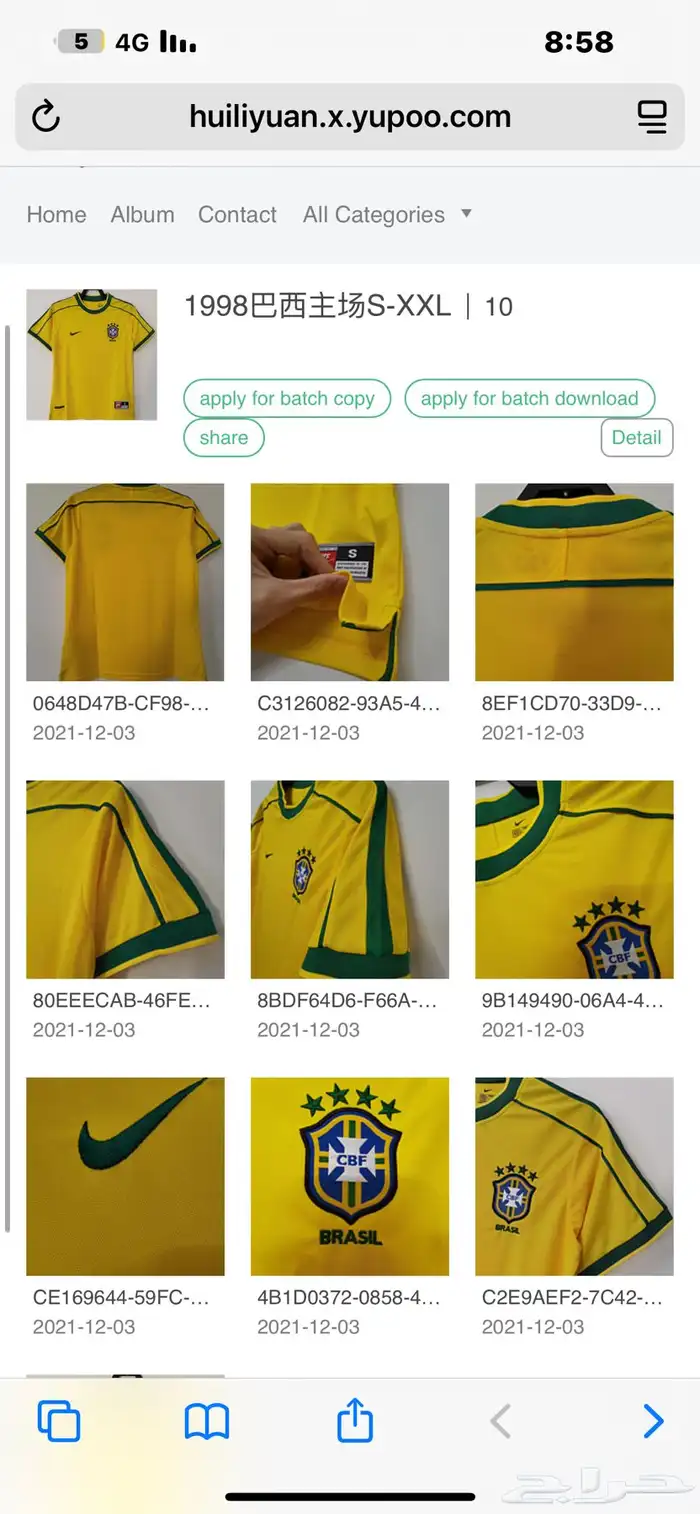Tap the huiliyuan.x.yupoo.com address field
Viewport: 700px width, 1514px height.
click(x=349, y=117)
